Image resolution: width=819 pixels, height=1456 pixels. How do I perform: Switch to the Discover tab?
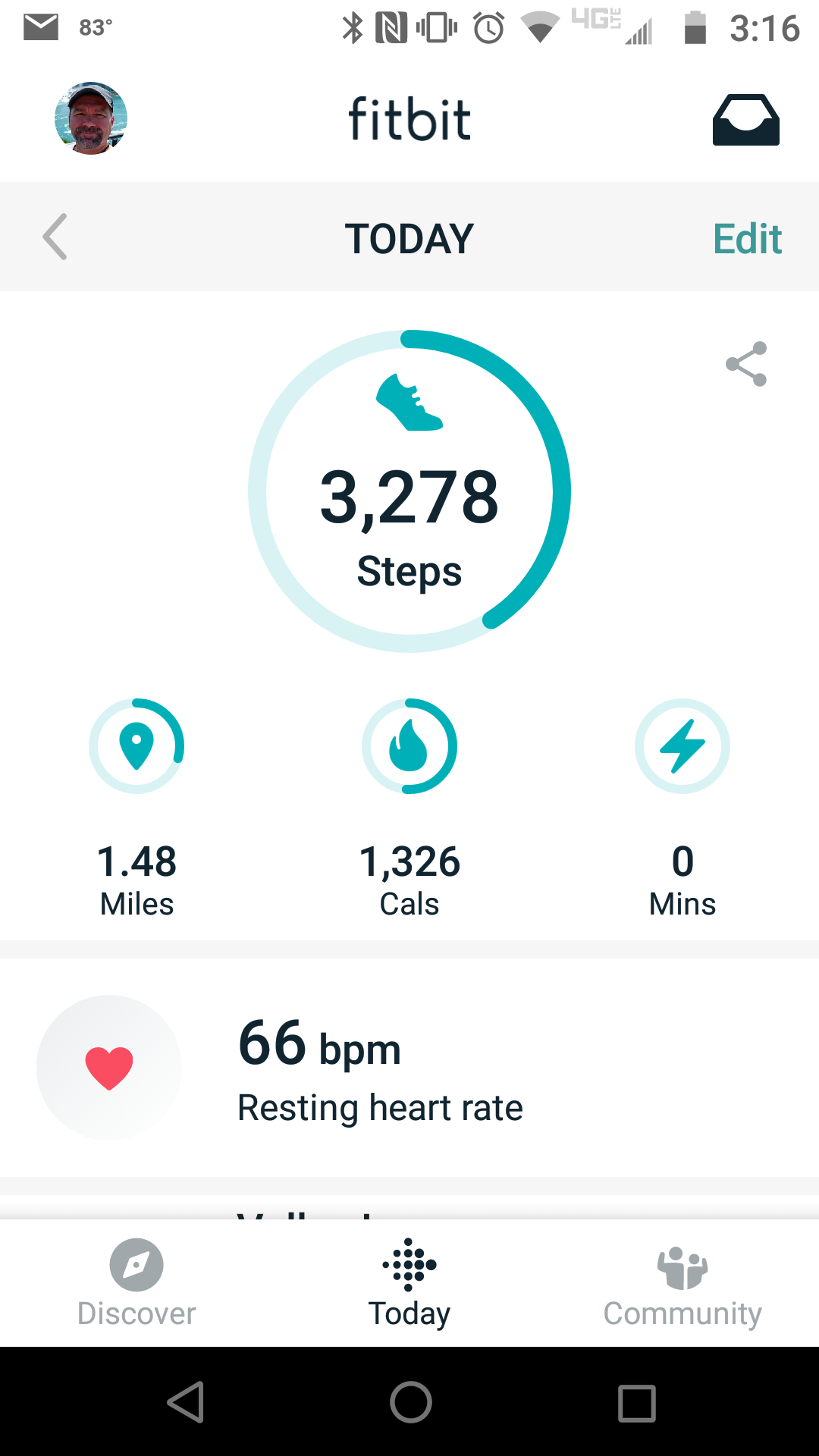click(136, 1283)
